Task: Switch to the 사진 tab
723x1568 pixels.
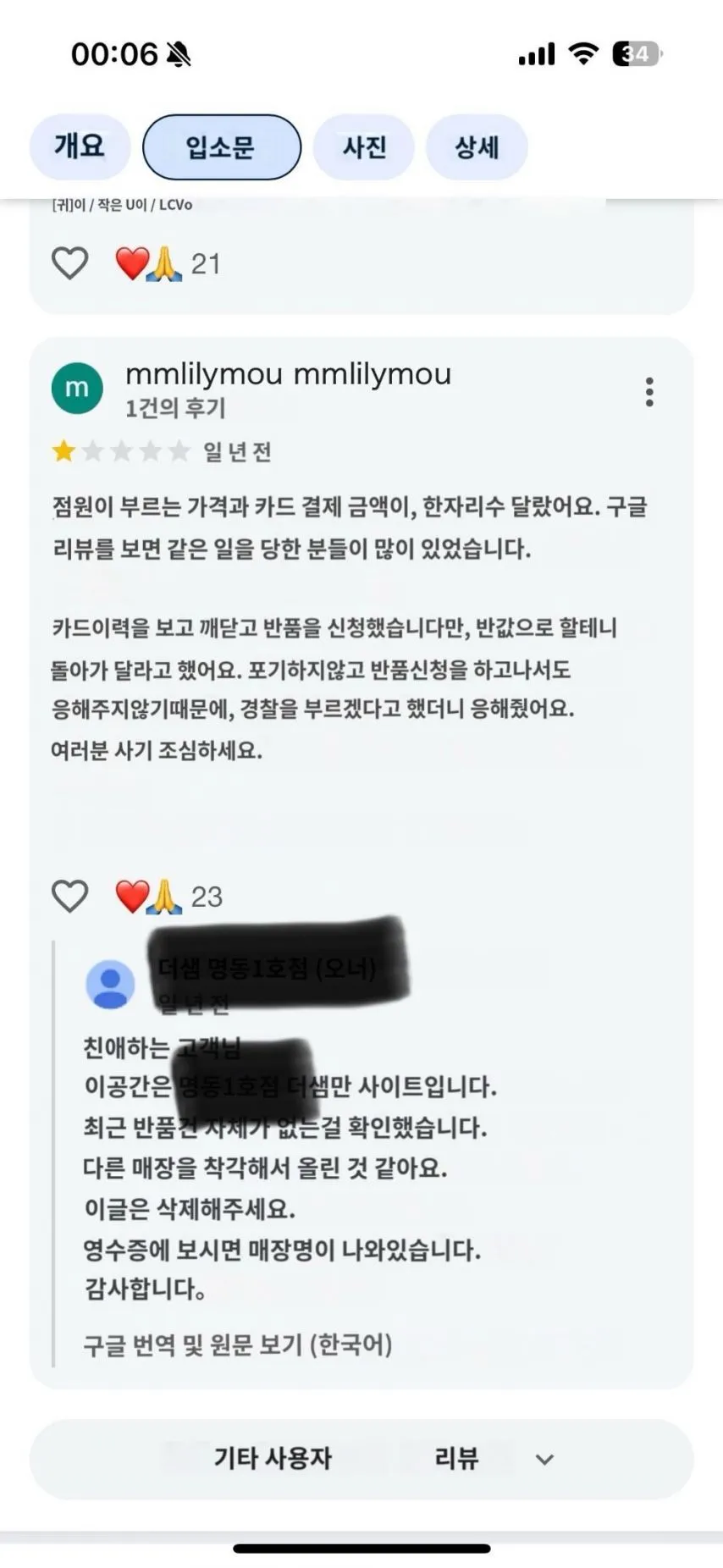Action: [x=364, y=146]
